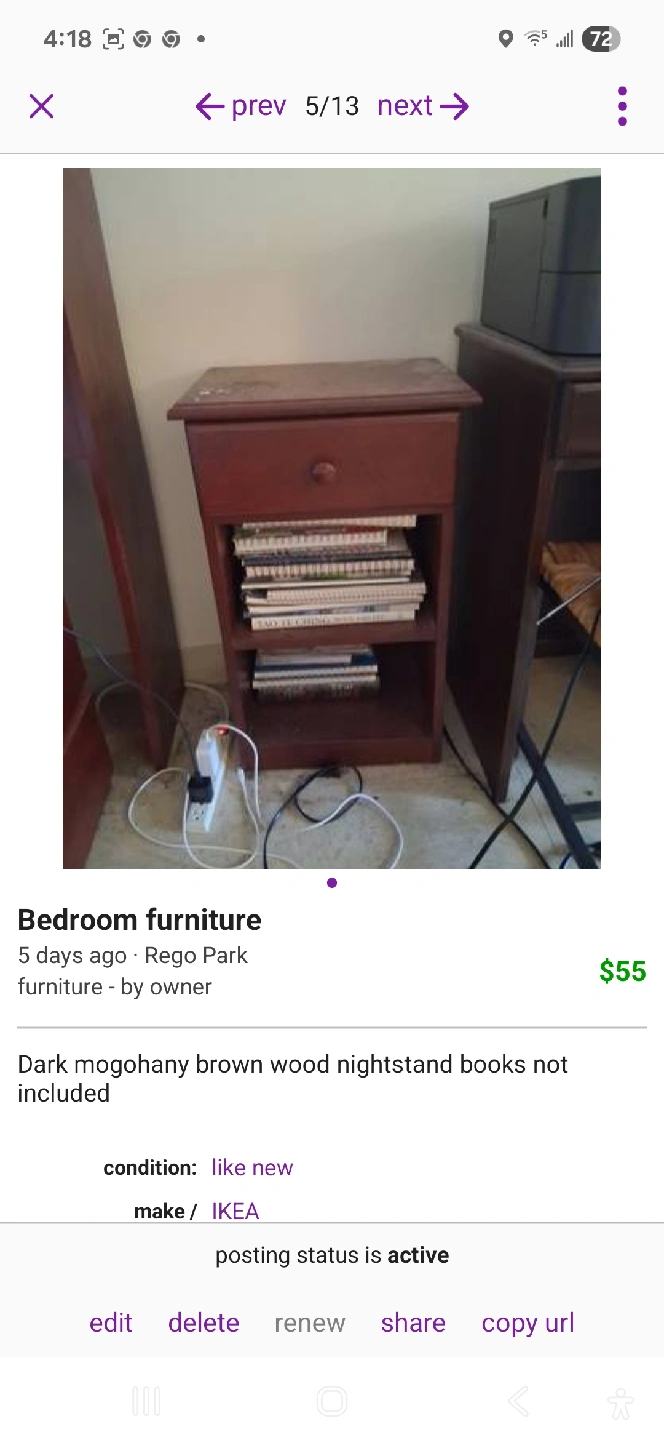Delete the Bedroom furniture posting
The height and width of the screenshot is (1440, 664).
click(x=204, y=1323)
